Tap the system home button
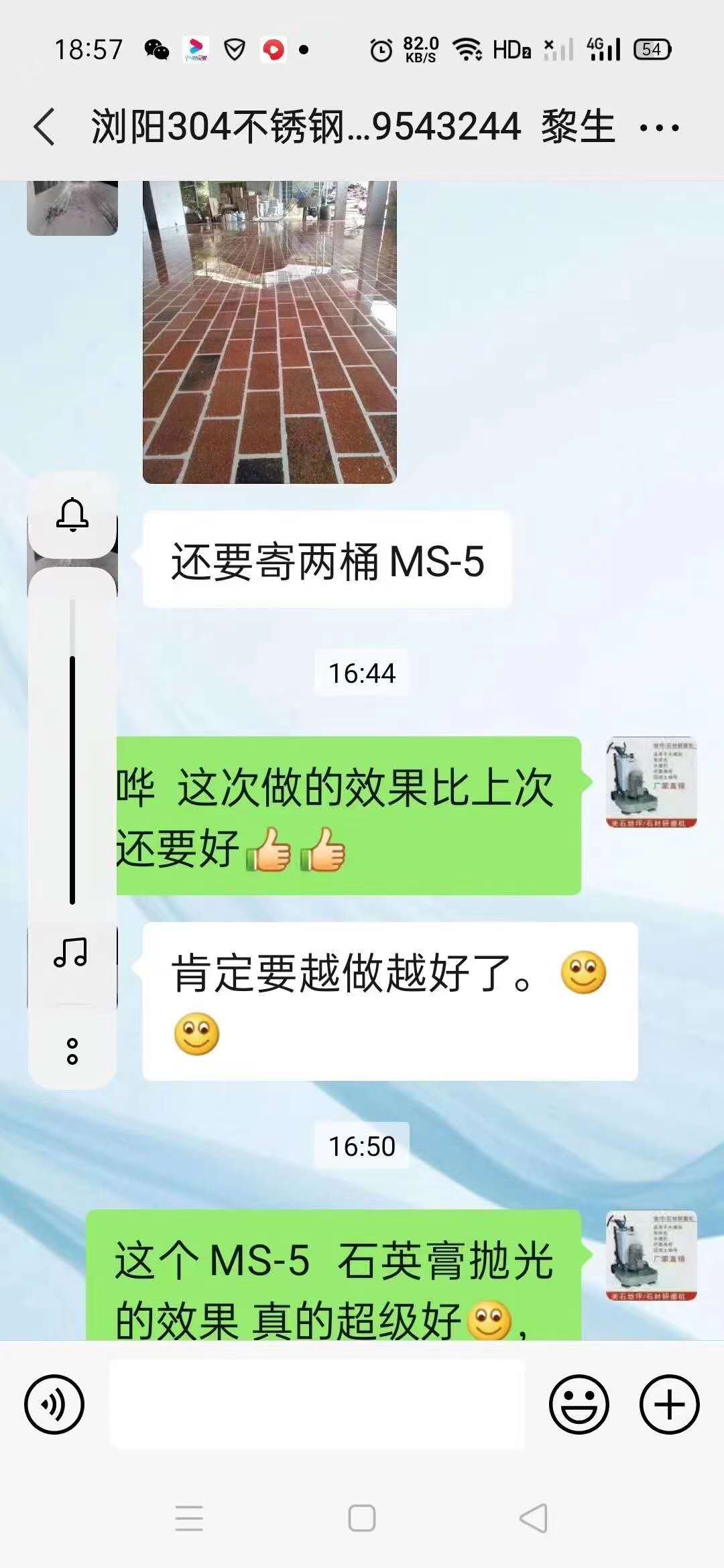Screen dimensions: 724x1568 (362, 1518)
